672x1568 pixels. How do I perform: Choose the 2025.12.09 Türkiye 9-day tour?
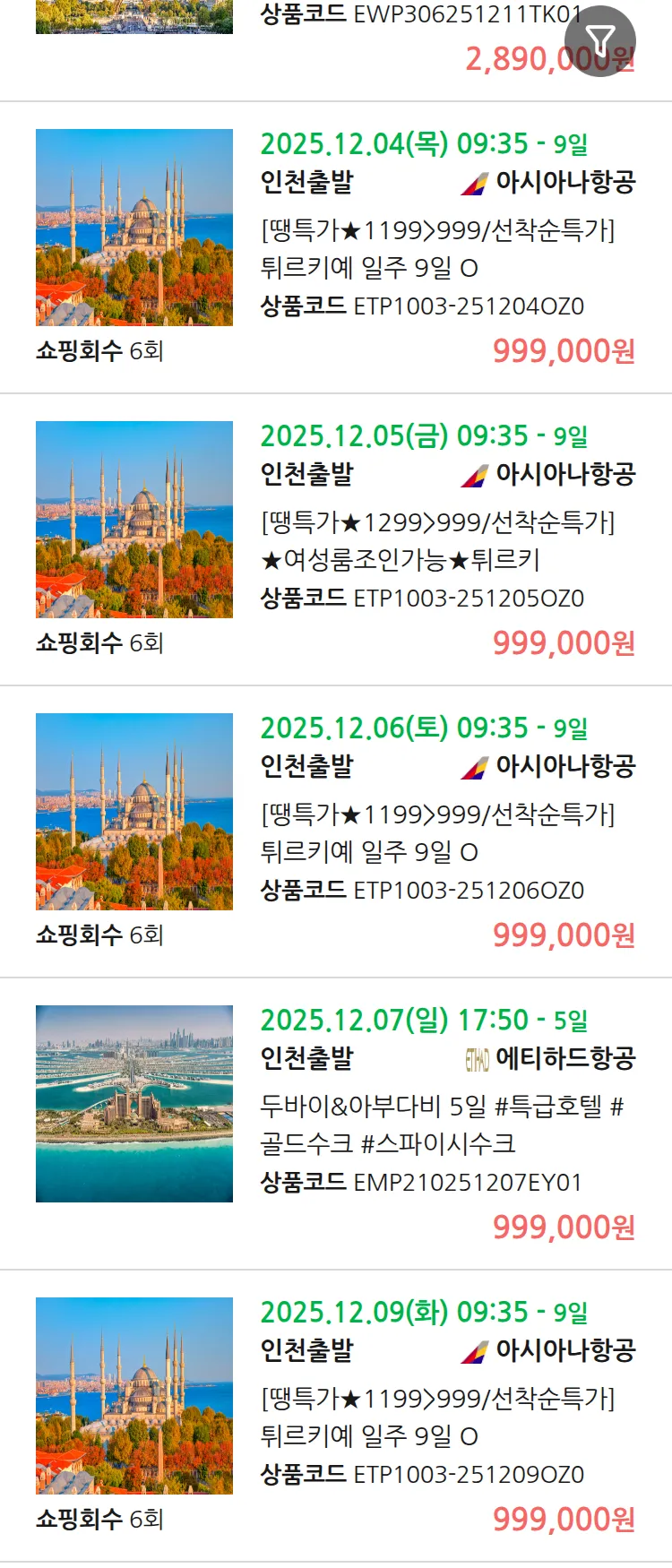click(x=437, y=1417)
